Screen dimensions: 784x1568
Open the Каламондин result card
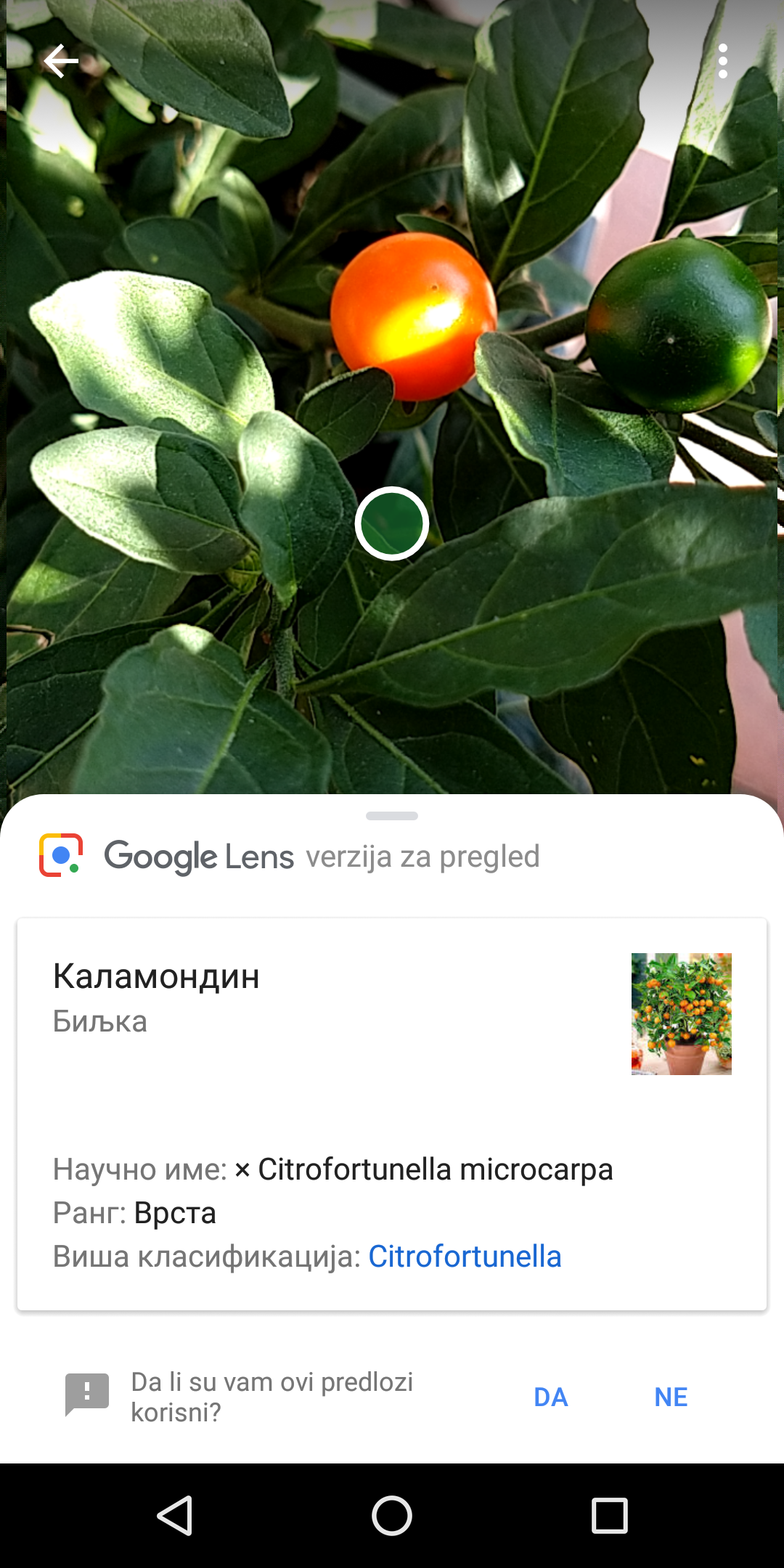tap(392, 1114)
